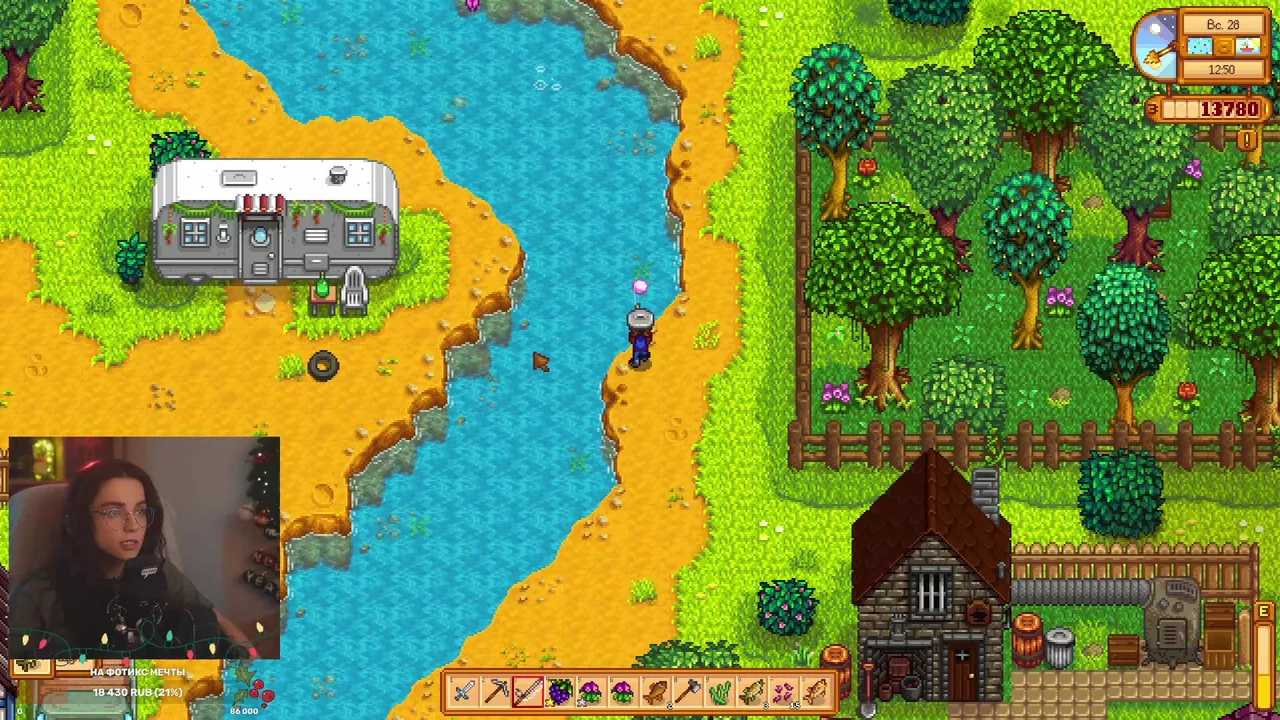This screenshot has height=720, width=1280.
Task: Choose the fishing rod slot
Action: point(528,691)
